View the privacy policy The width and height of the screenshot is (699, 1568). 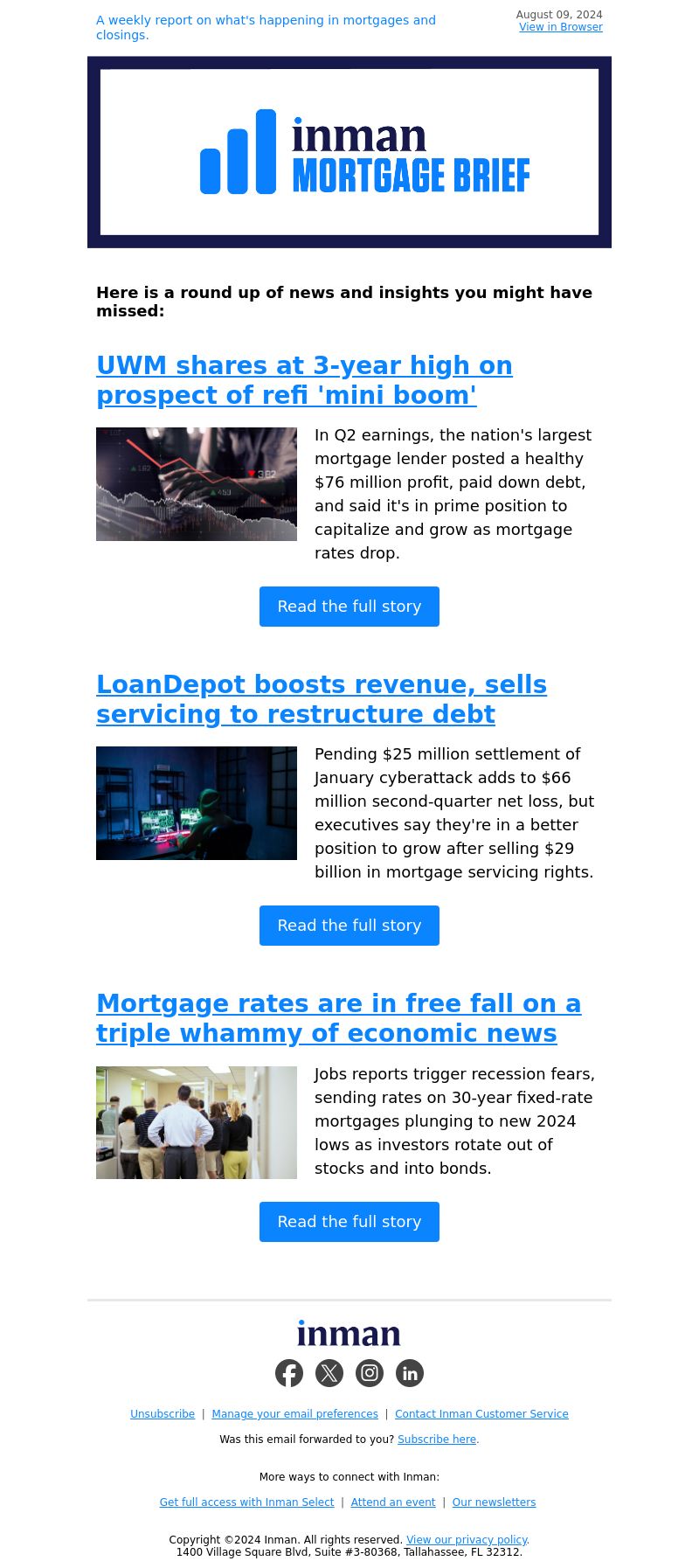[x=467, y=1540]
